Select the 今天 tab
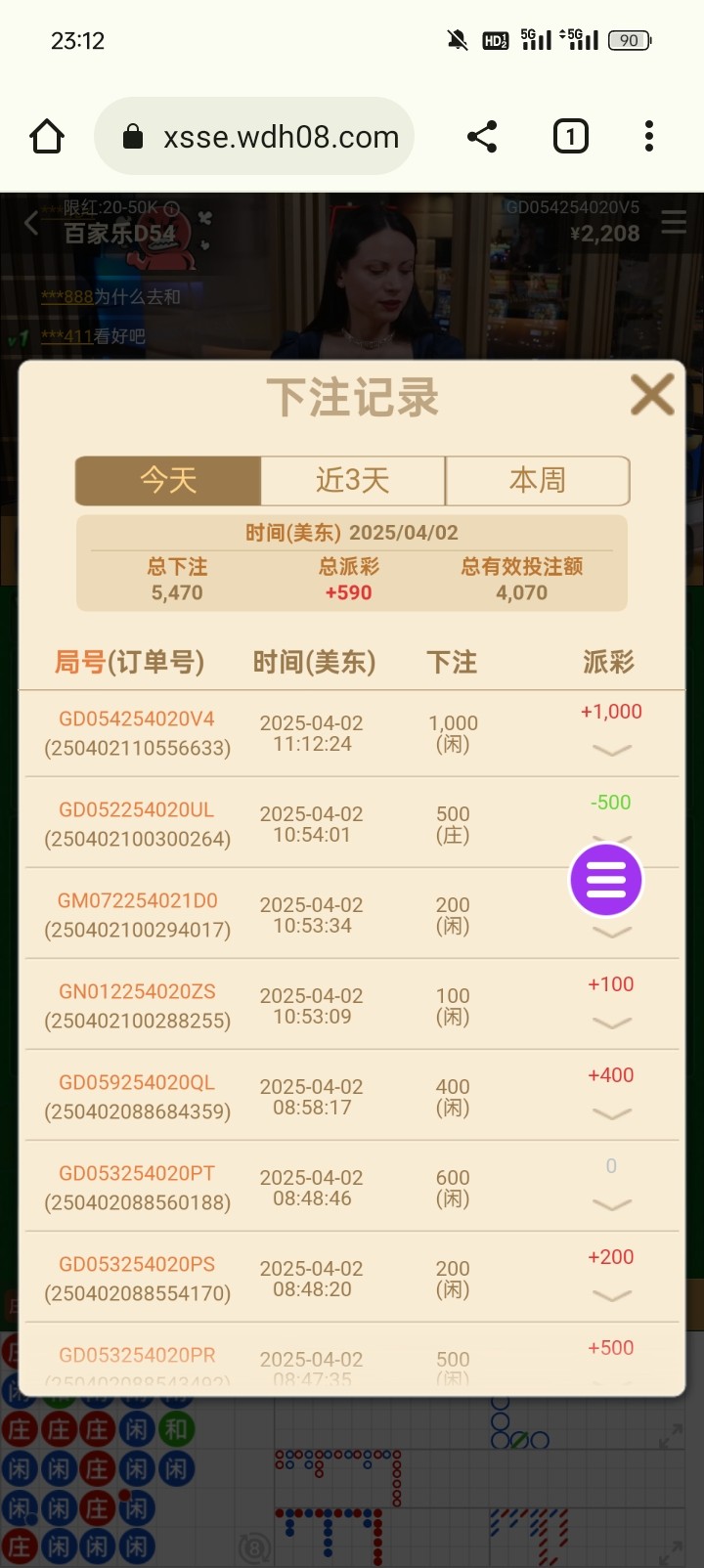This screenshot has width=704, height=1568. [x=168, y=480]
